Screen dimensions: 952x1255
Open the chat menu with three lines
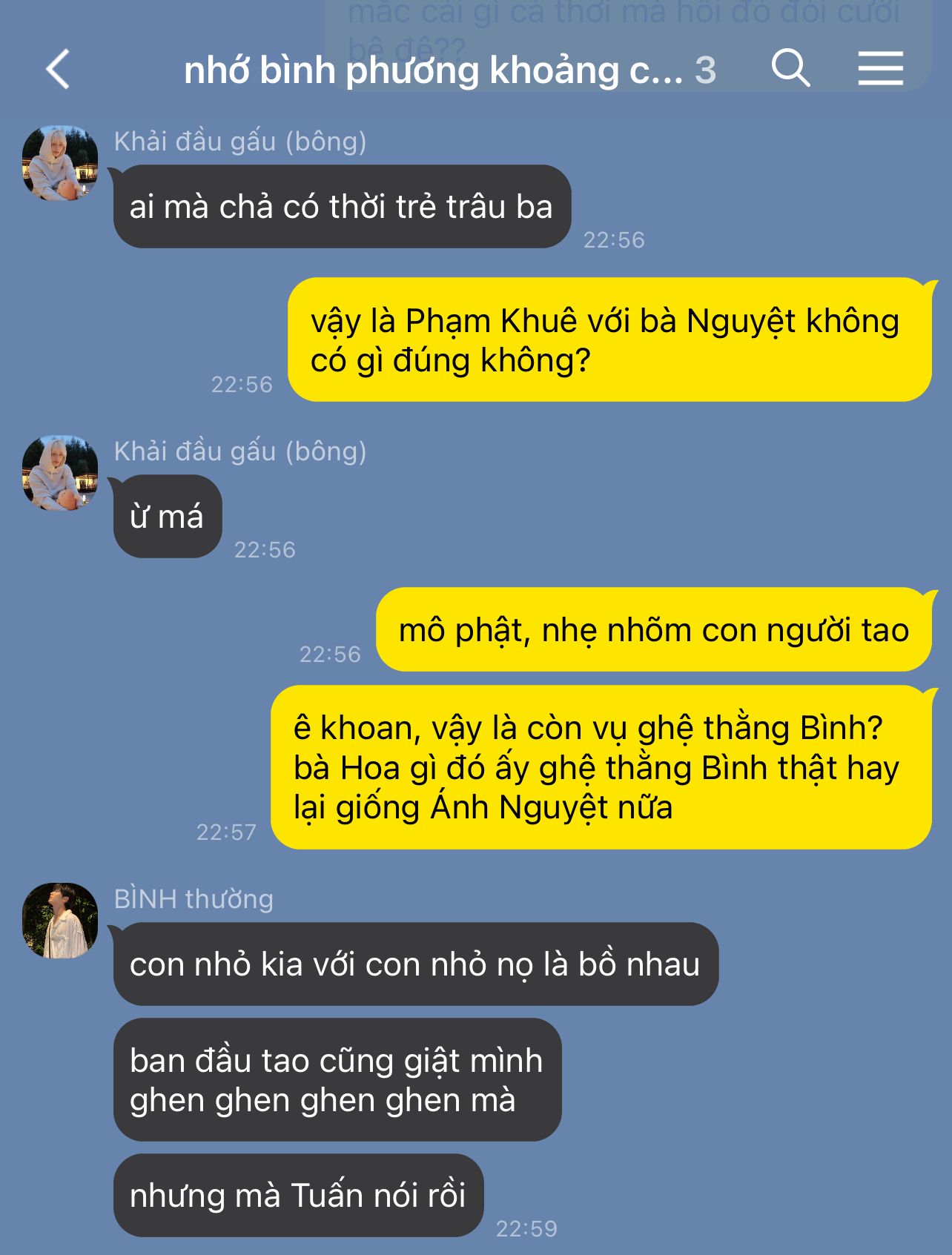pos(880,69)
